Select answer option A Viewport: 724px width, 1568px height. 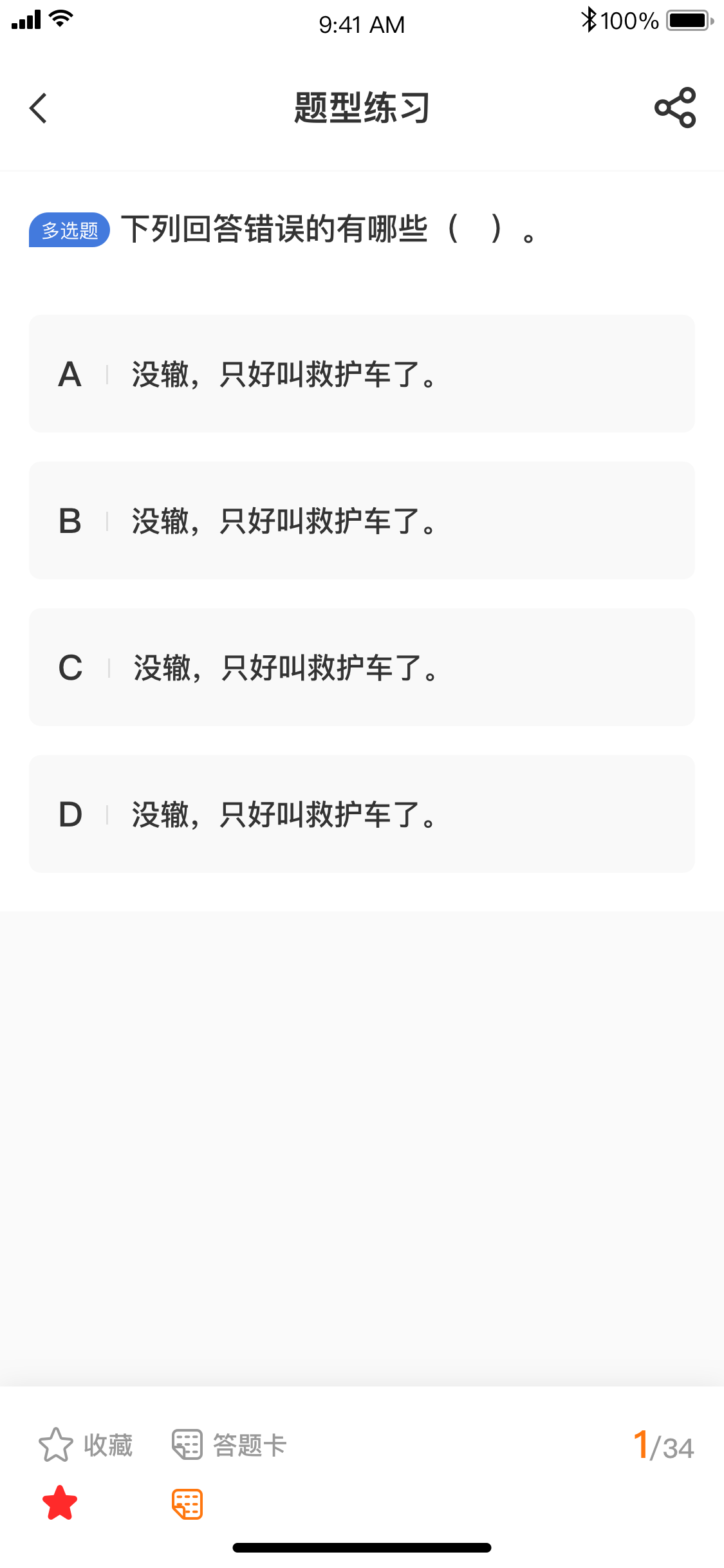tap(362, 374)
